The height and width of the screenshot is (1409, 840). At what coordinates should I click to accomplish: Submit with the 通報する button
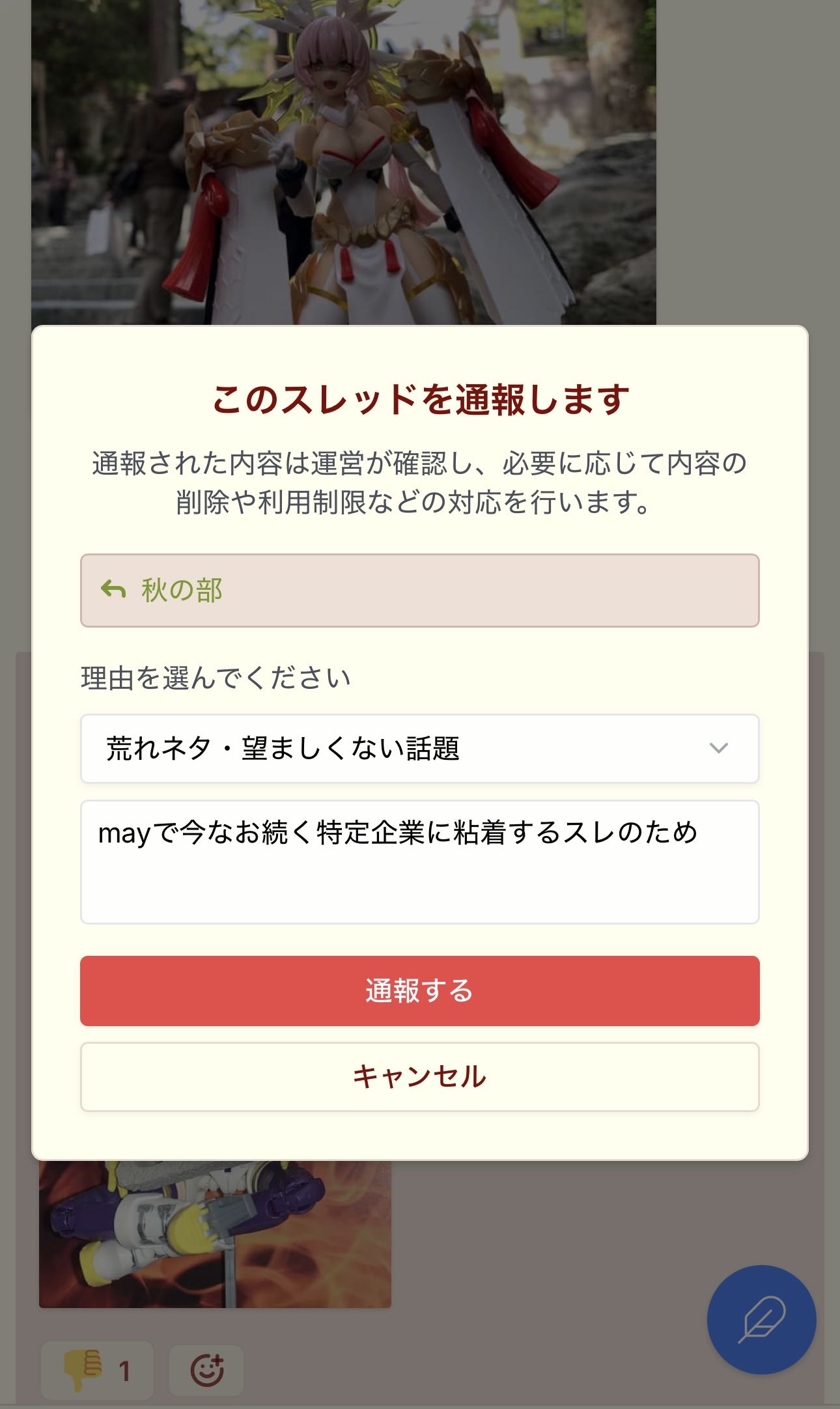pyautogui.click(x=419, y=990)
